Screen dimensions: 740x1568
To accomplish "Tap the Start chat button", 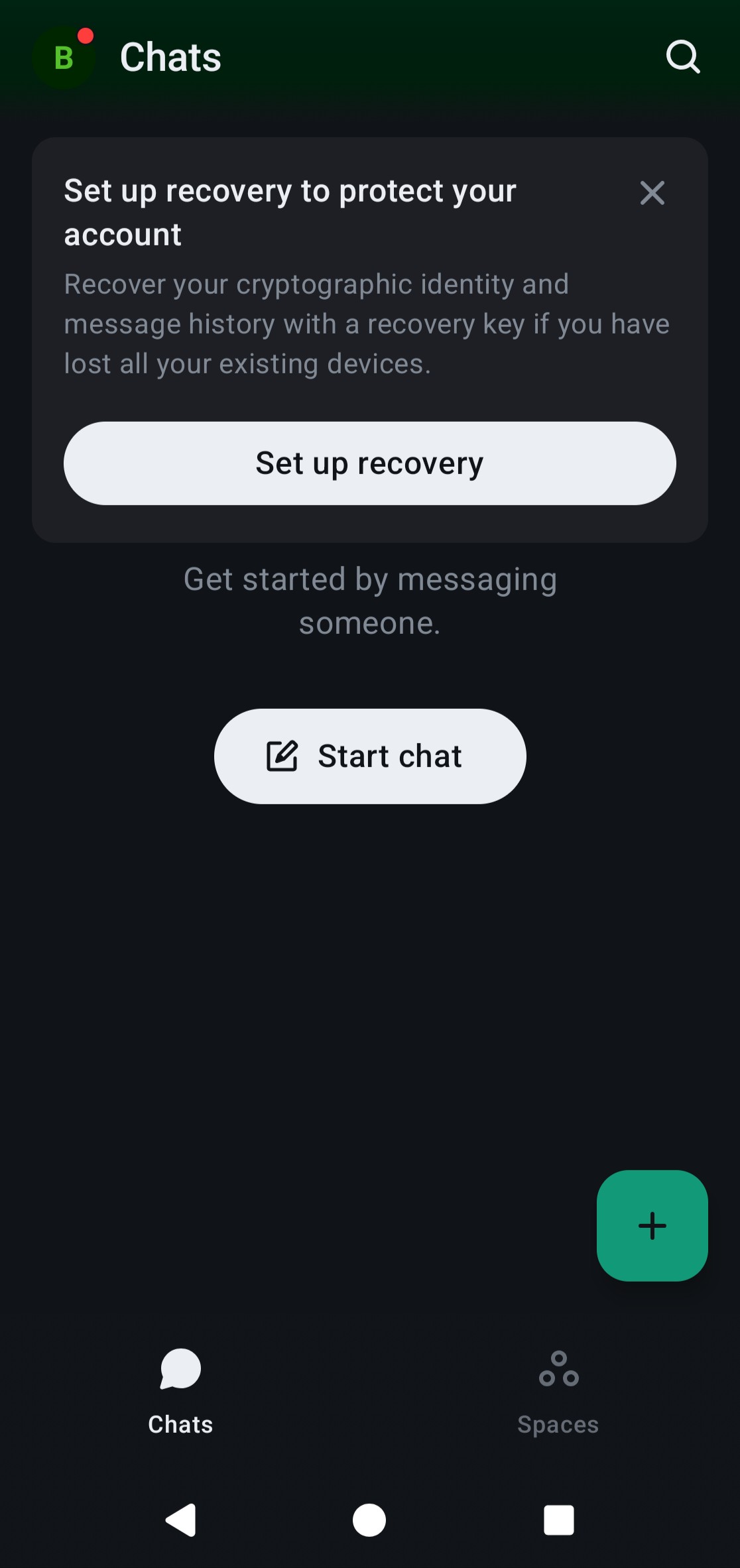I will 369,756.
